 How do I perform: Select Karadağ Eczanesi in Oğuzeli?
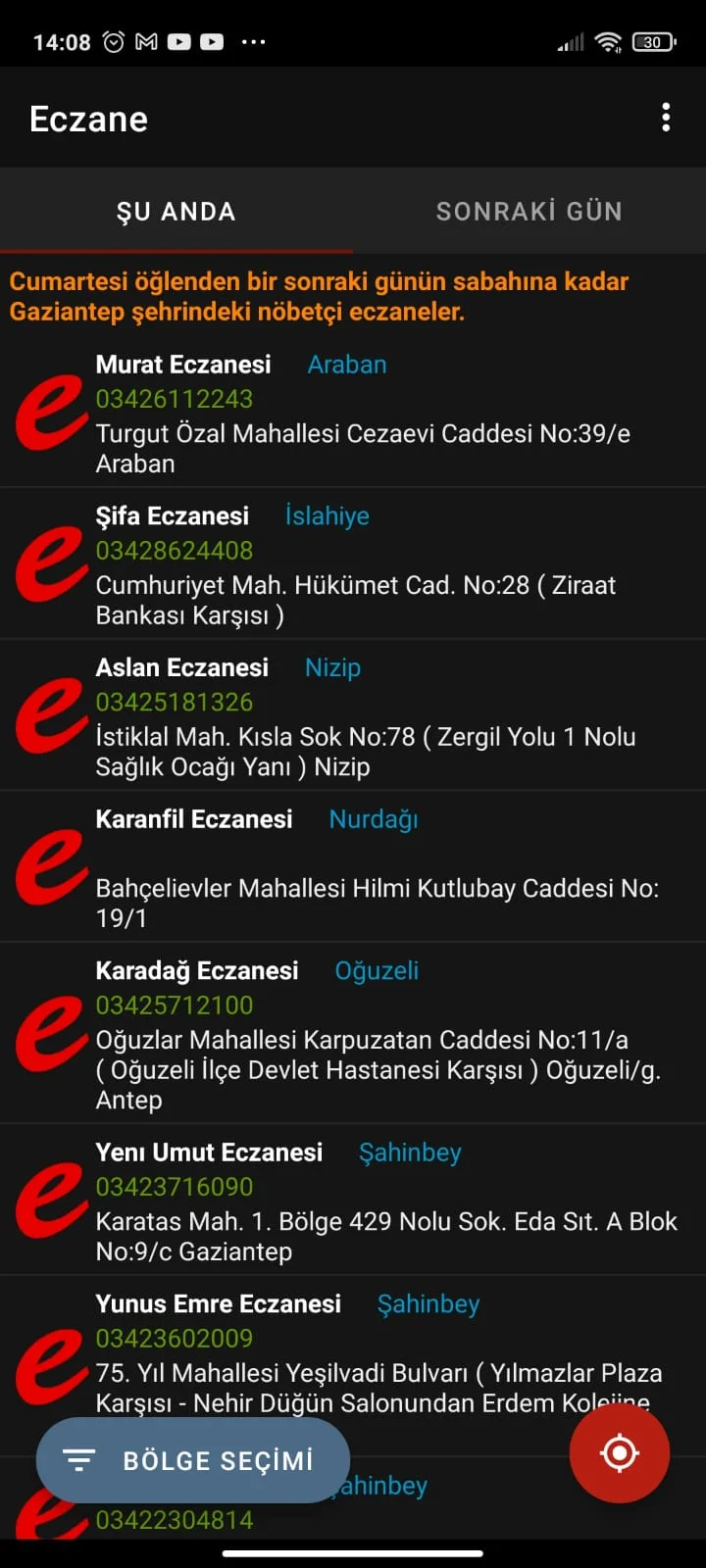pos(353,1034)
